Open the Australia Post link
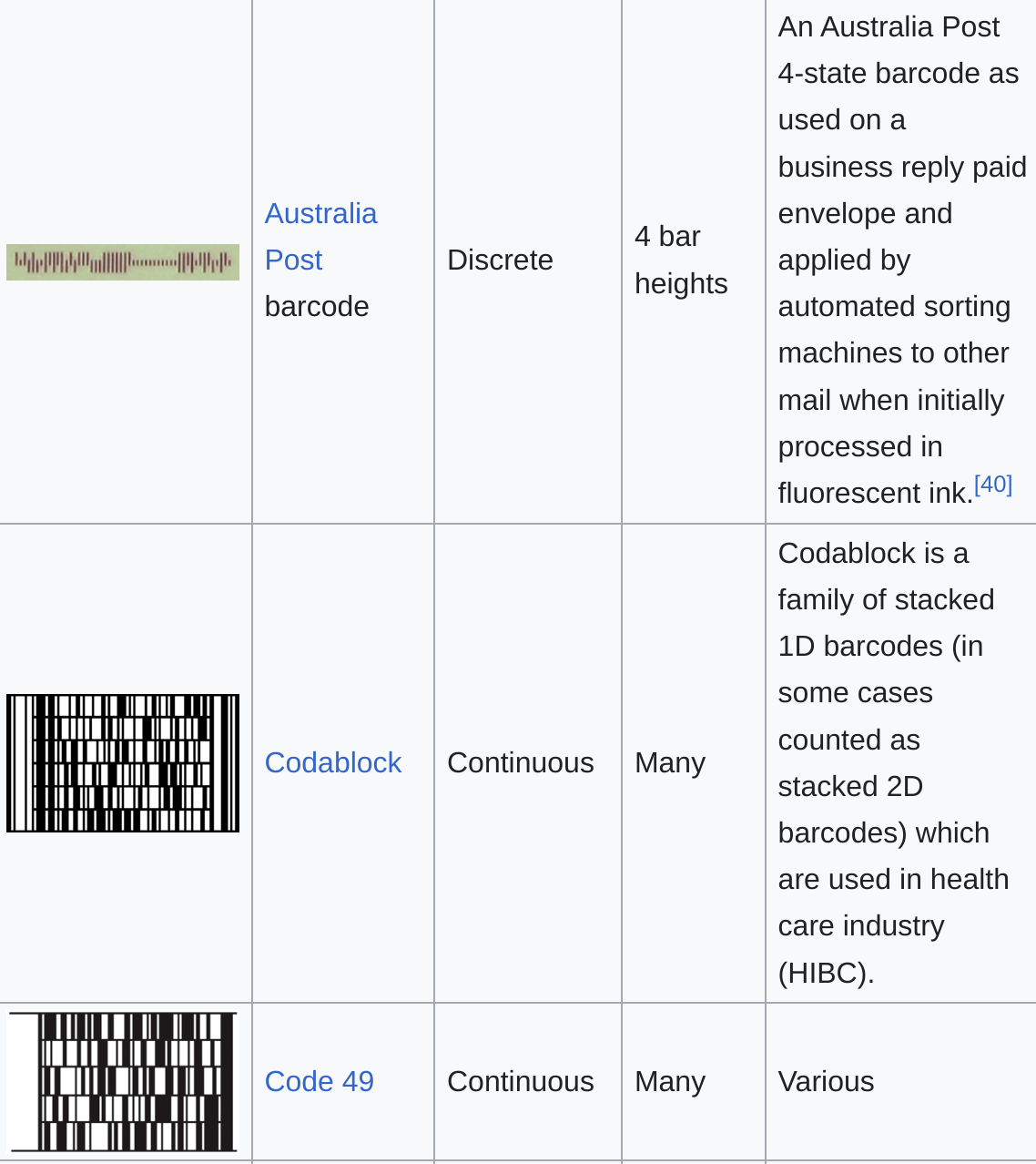Image resolution: width=1036 pixels, height=1164 pixels. (x=320, y=236)
